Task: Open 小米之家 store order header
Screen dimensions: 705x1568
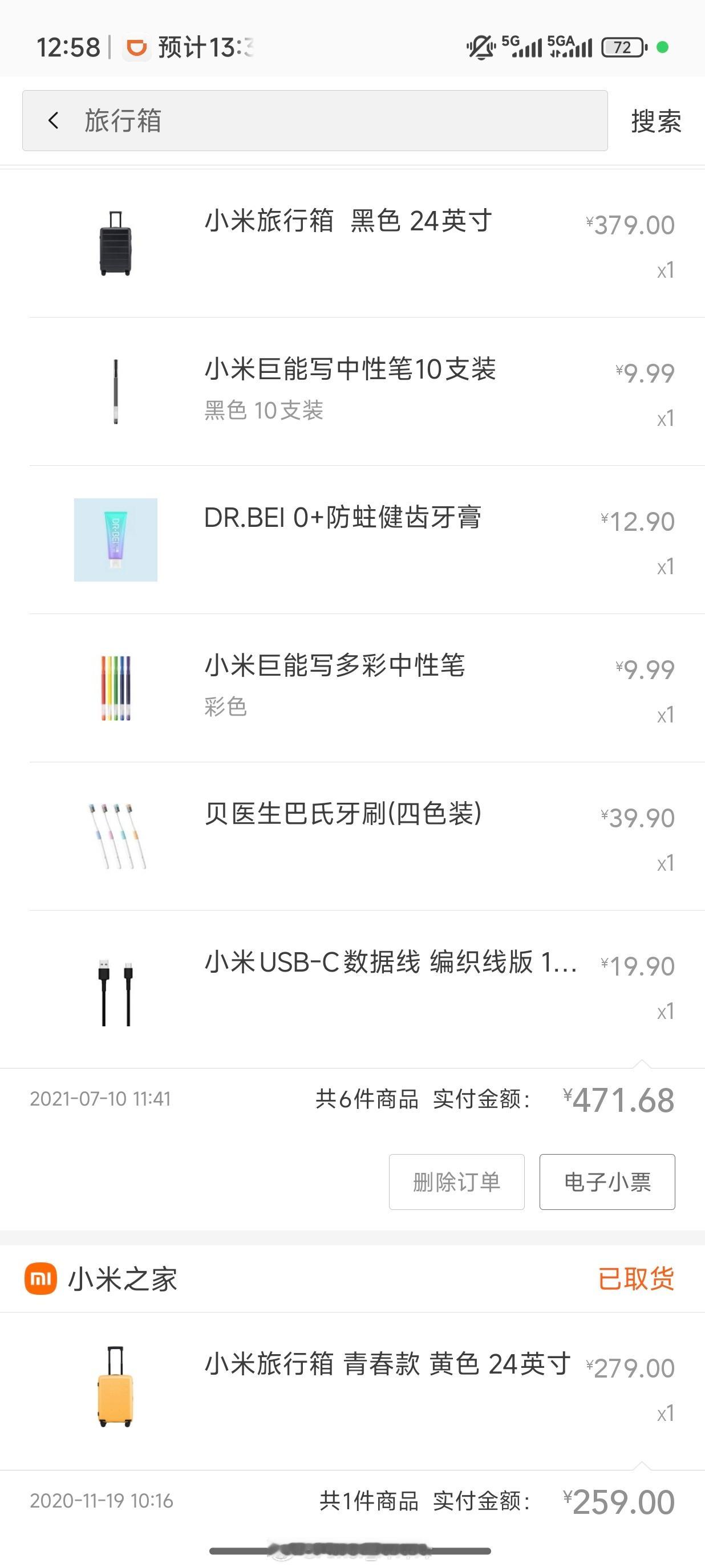Action: 352,1278
